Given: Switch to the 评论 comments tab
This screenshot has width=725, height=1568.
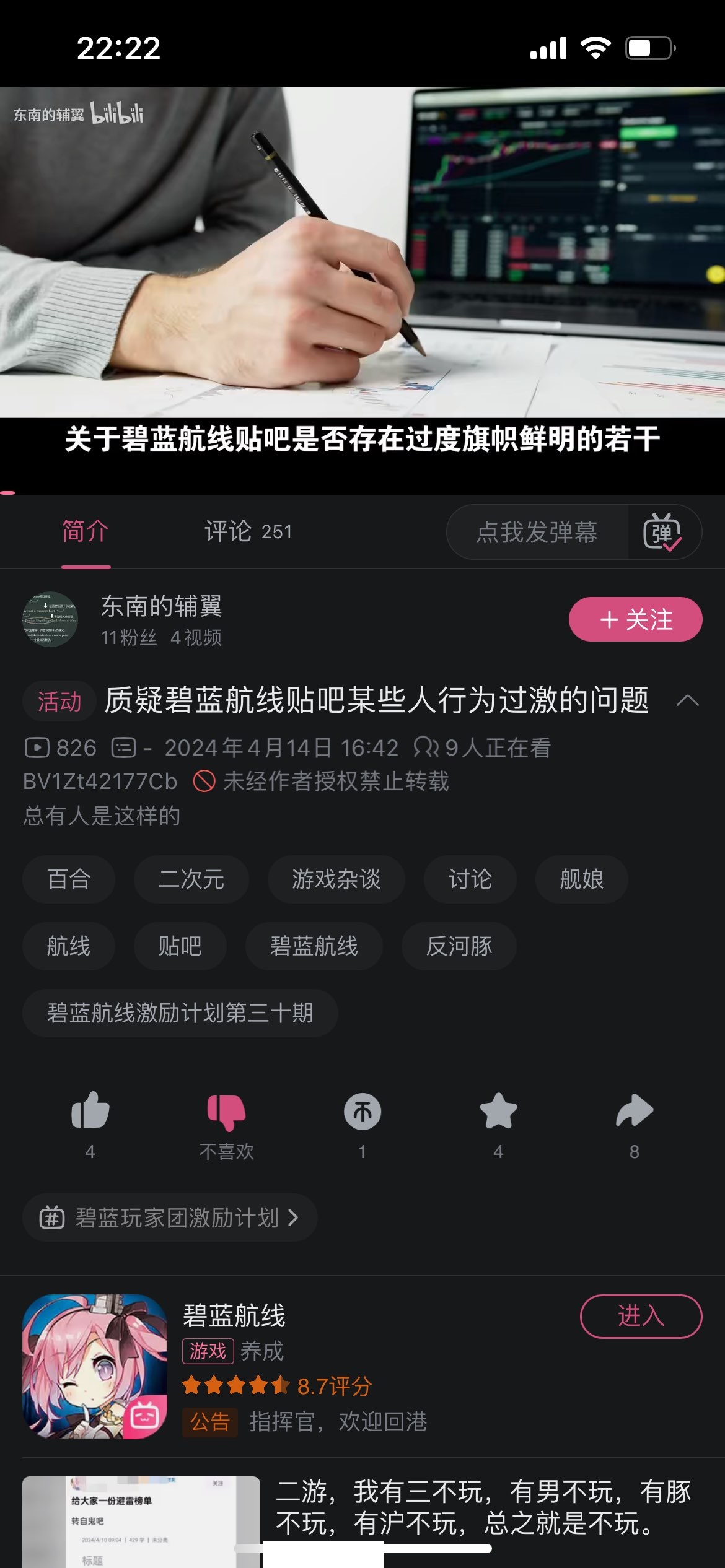Looking at the screenshot, I should pos(248,531).
